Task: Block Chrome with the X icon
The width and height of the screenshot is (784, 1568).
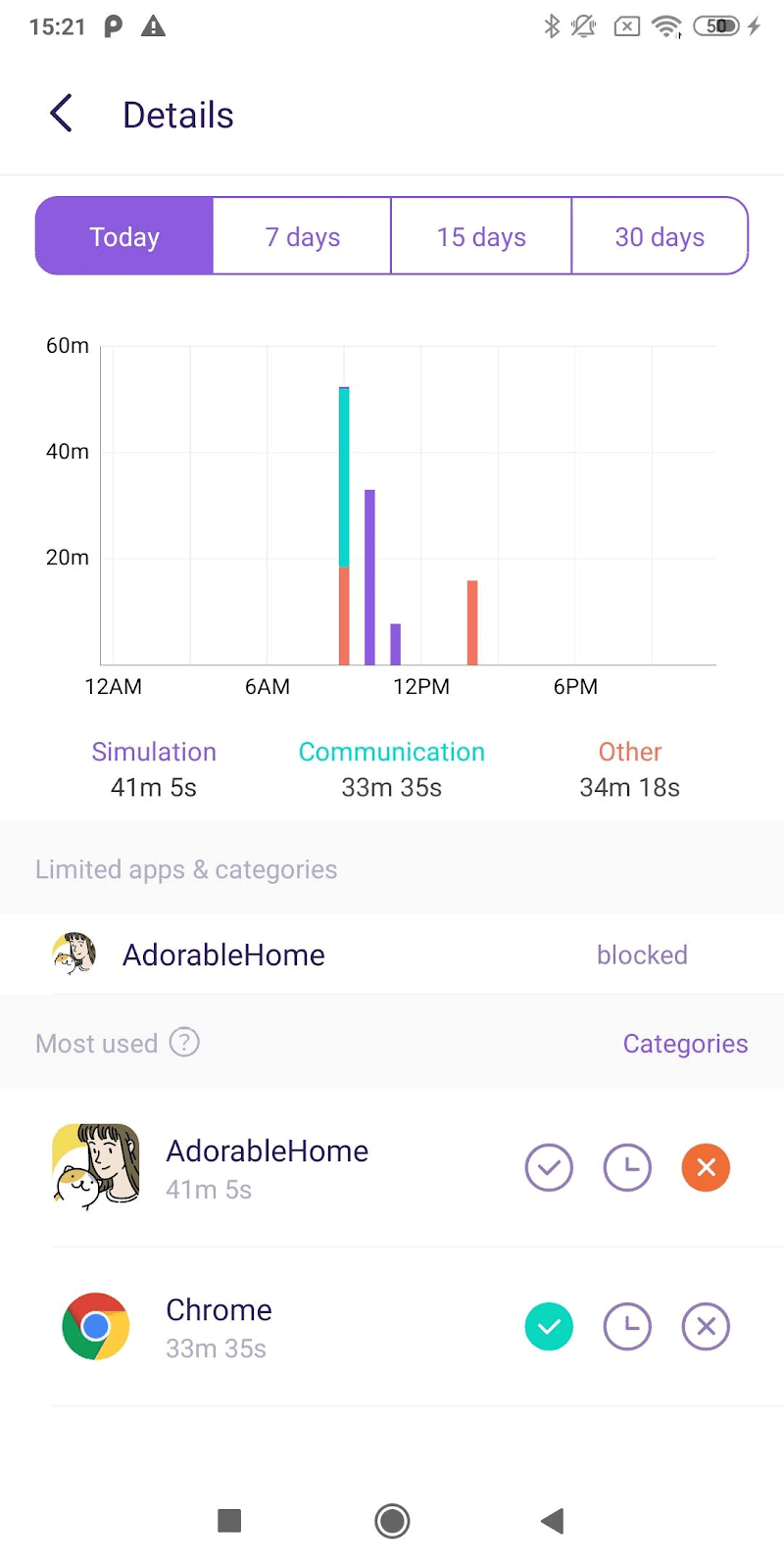Action: click(706, 1326)
